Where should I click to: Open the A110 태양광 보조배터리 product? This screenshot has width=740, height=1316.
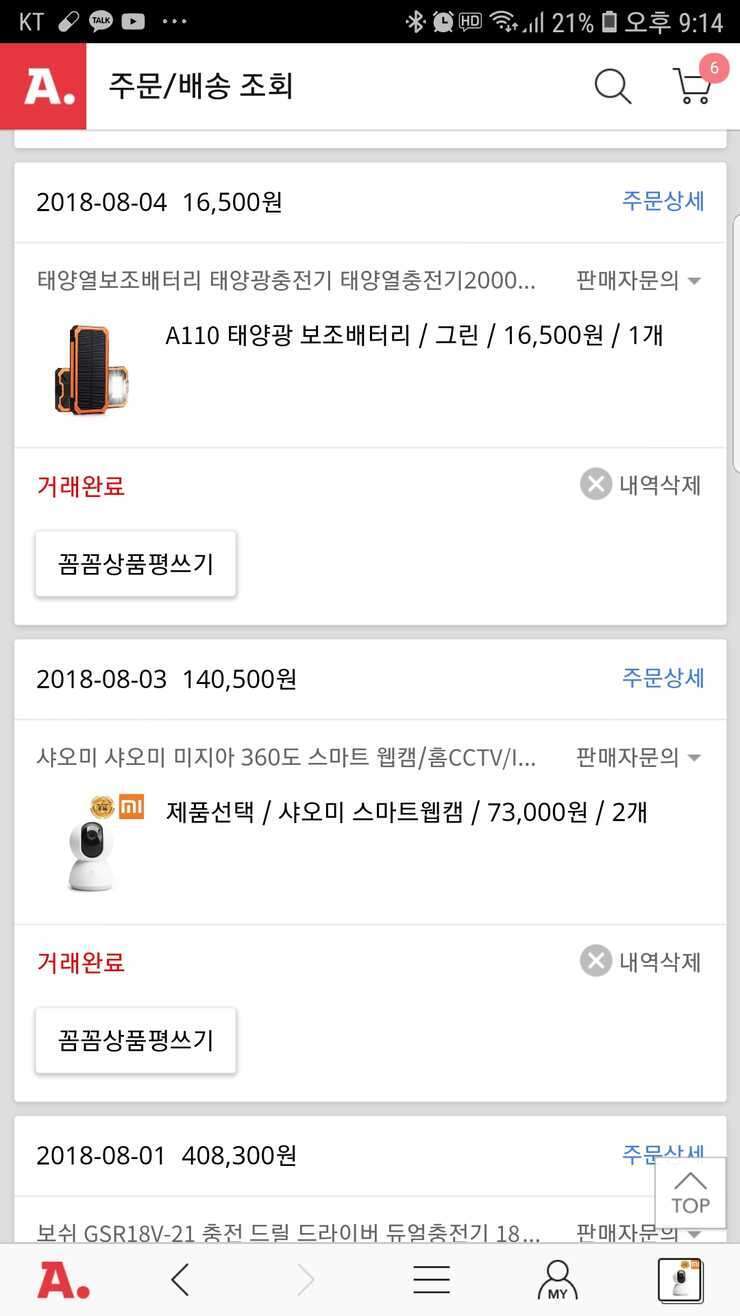[414, 336]
